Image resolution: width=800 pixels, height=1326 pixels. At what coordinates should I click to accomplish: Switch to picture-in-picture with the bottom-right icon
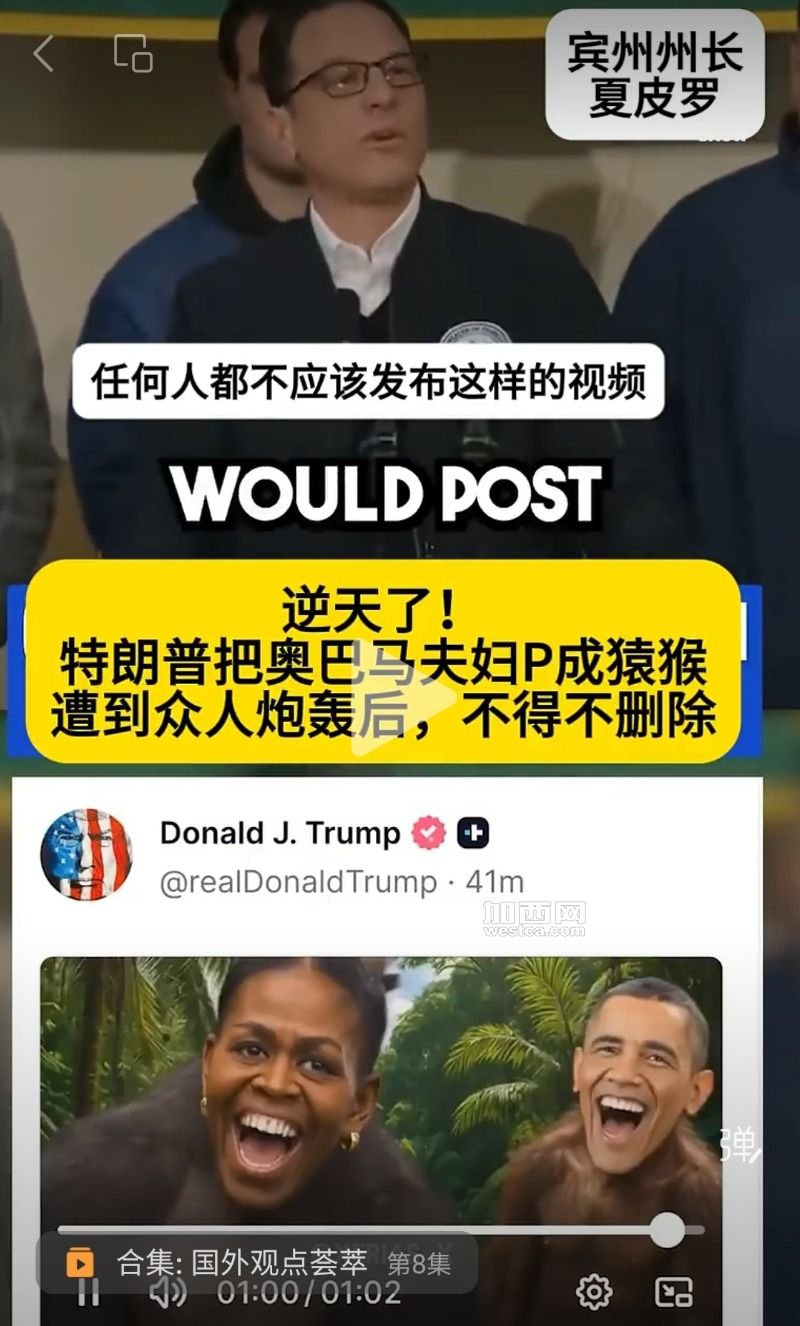pyautogui.click(x=674, y=1292)
